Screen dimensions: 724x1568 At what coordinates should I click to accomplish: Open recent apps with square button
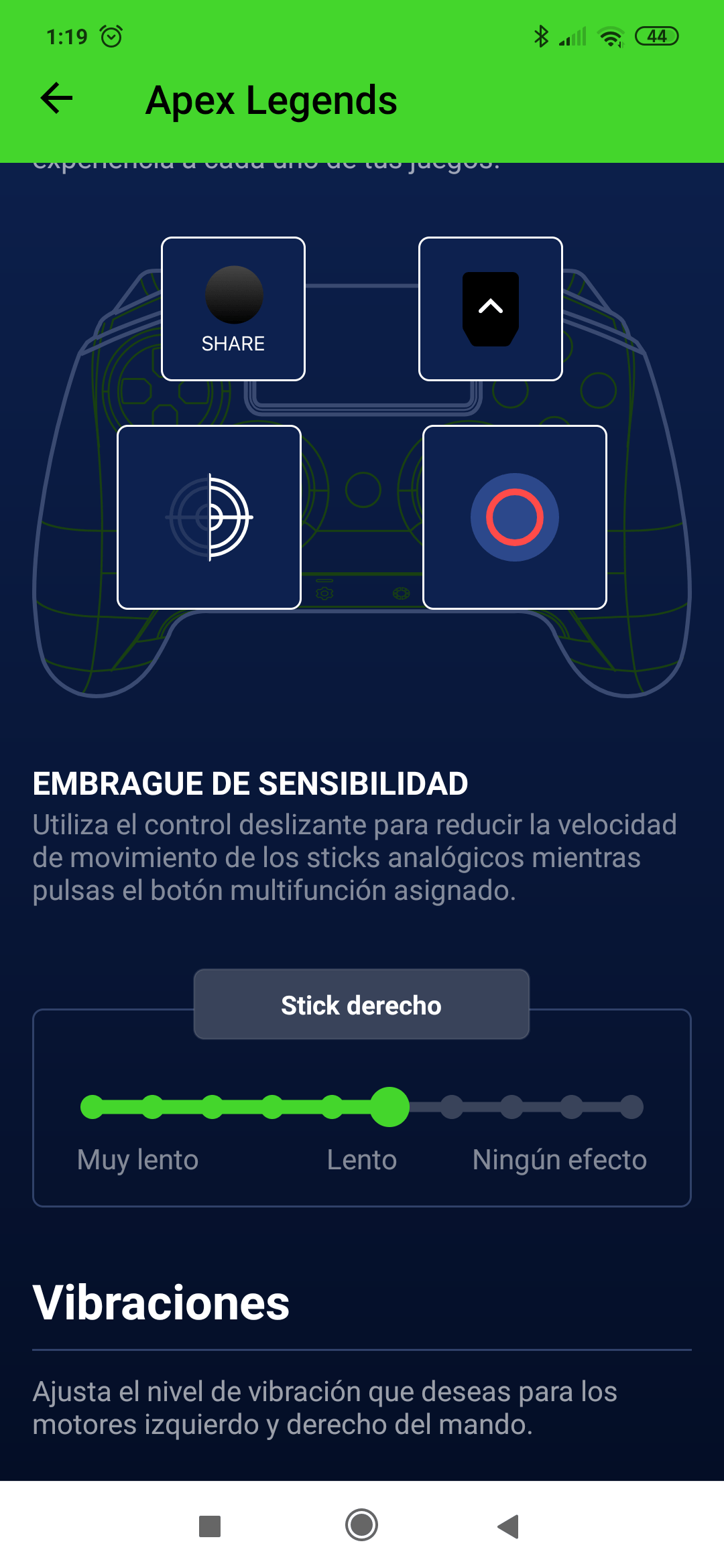pos(210,1526)
